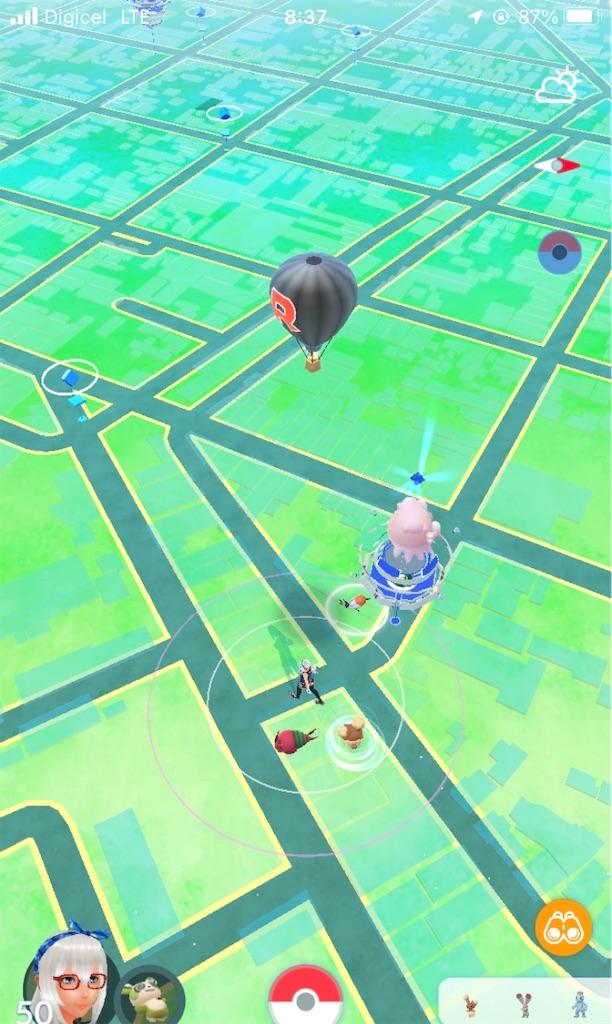
Task: Tap the brown wild Pokémon with glowing ring
Action: 352,734
